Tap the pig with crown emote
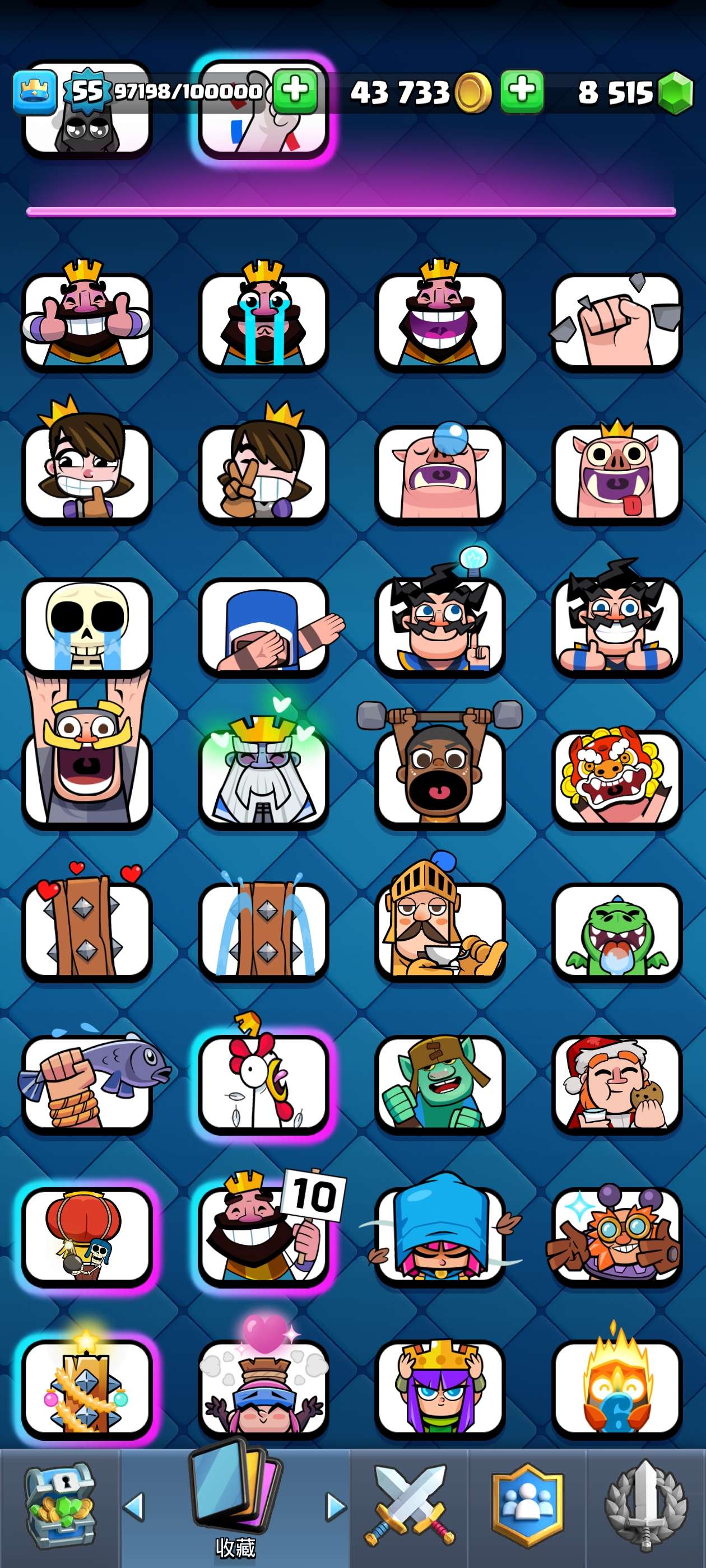Image resolution: width=706 pixels, height=1568 pixels. (x=616, y=472)
